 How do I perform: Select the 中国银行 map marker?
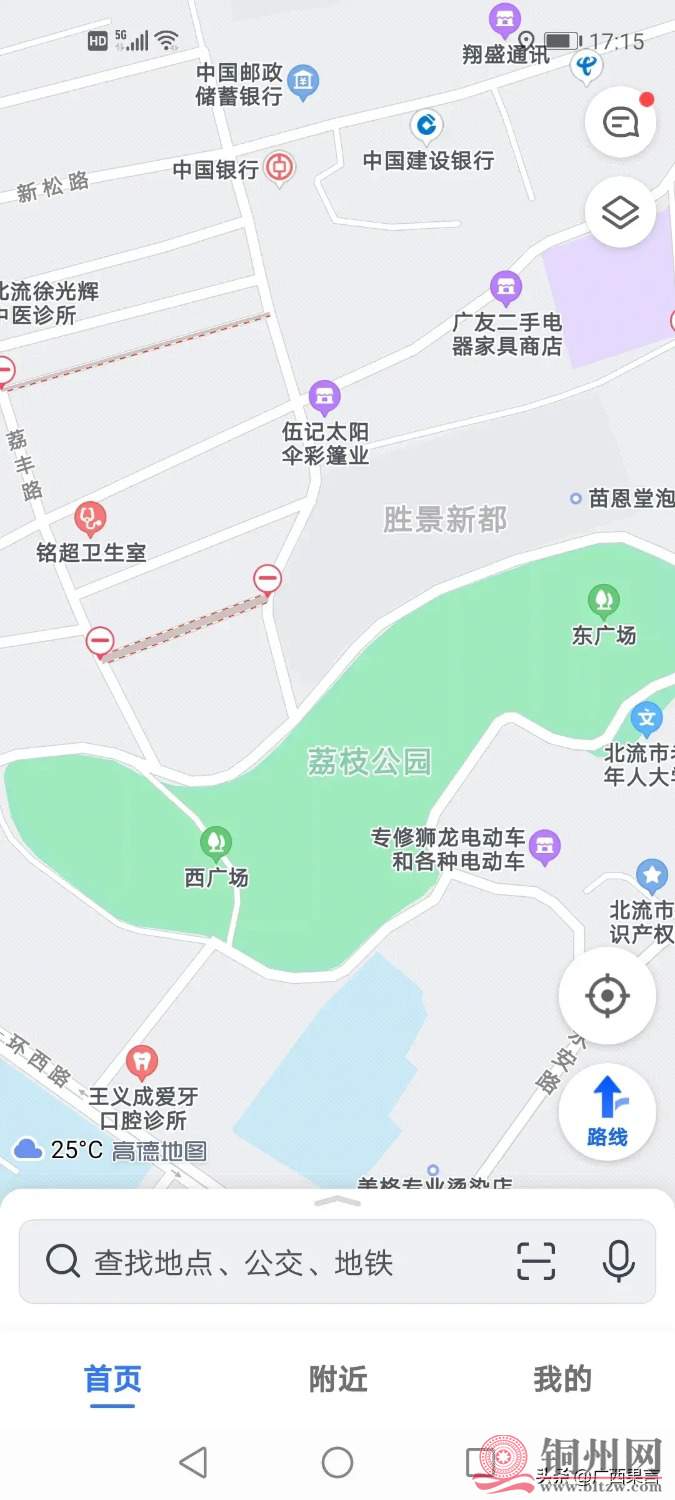pyautogui.click(x=280, y=168)
